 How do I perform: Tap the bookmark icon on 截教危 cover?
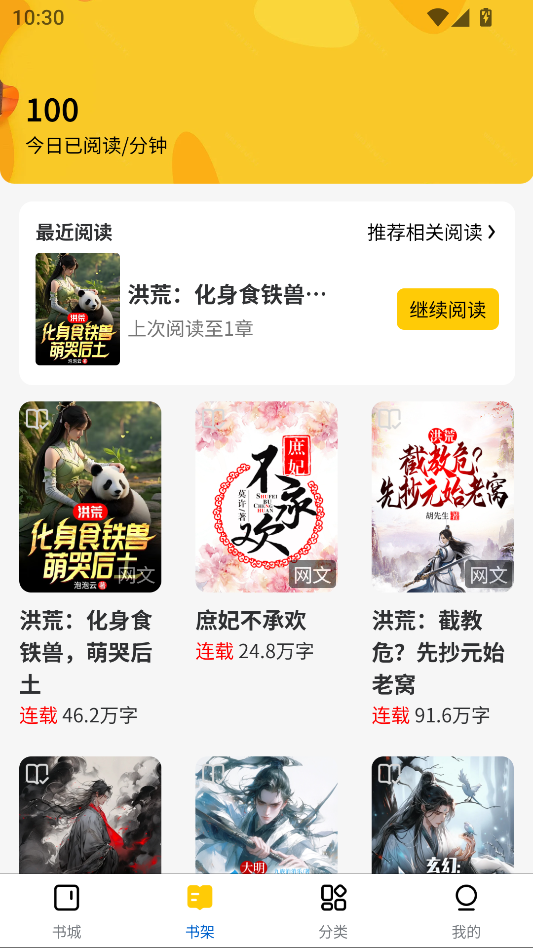pos(389,418)
